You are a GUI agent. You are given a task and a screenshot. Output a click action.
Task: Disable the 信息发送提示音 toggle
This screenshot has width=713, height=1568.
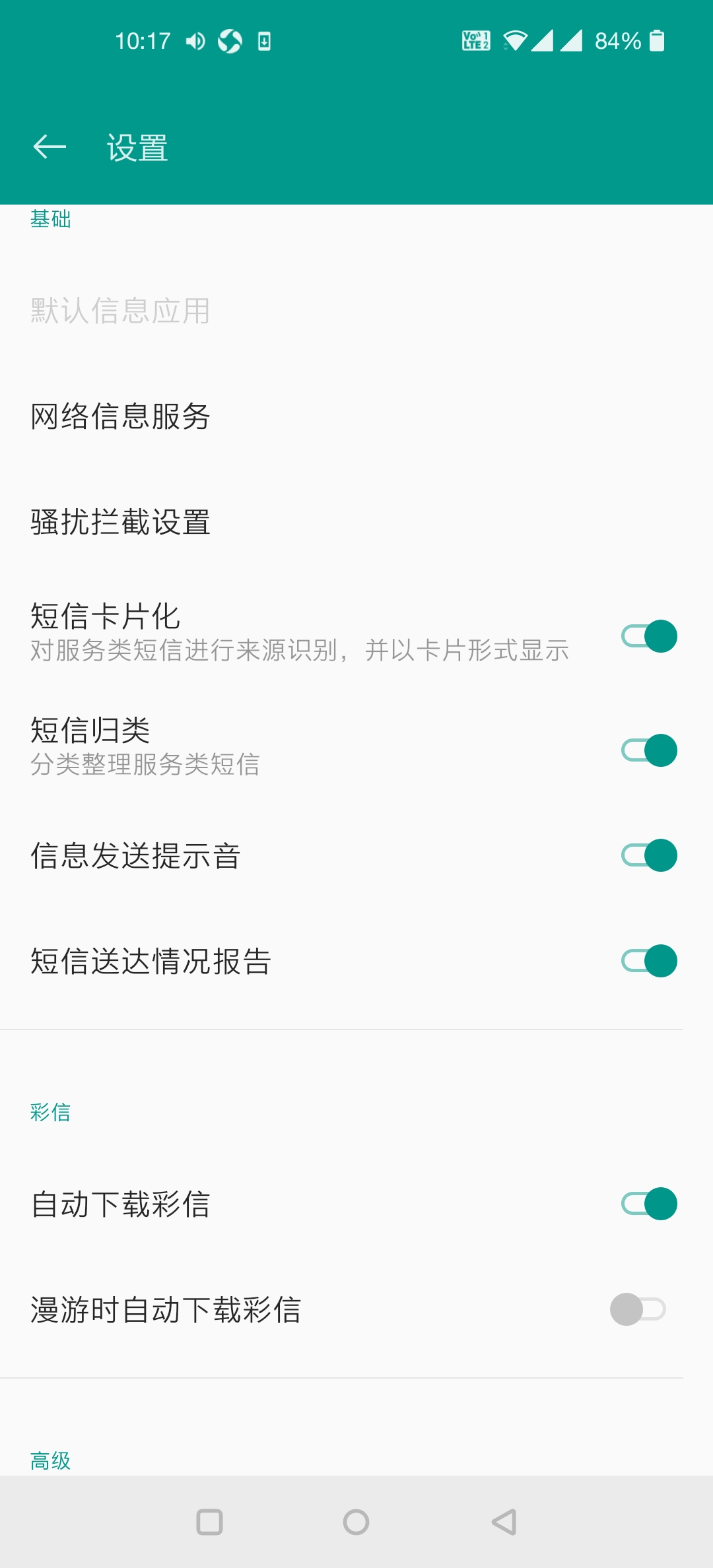pyautogui.click(x=650, y=855)
